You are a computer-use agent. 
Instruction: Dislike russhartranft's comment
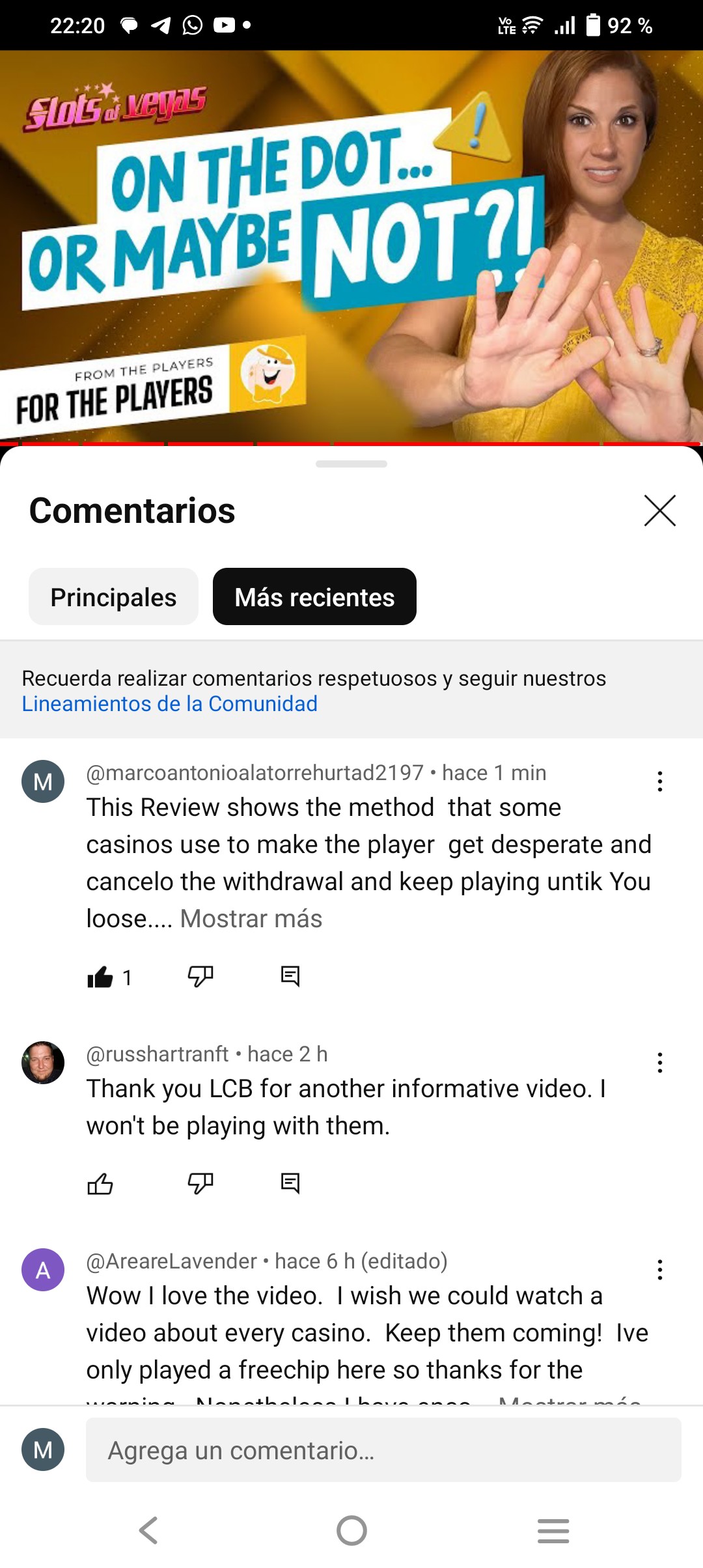click(x=200, y=1183)
